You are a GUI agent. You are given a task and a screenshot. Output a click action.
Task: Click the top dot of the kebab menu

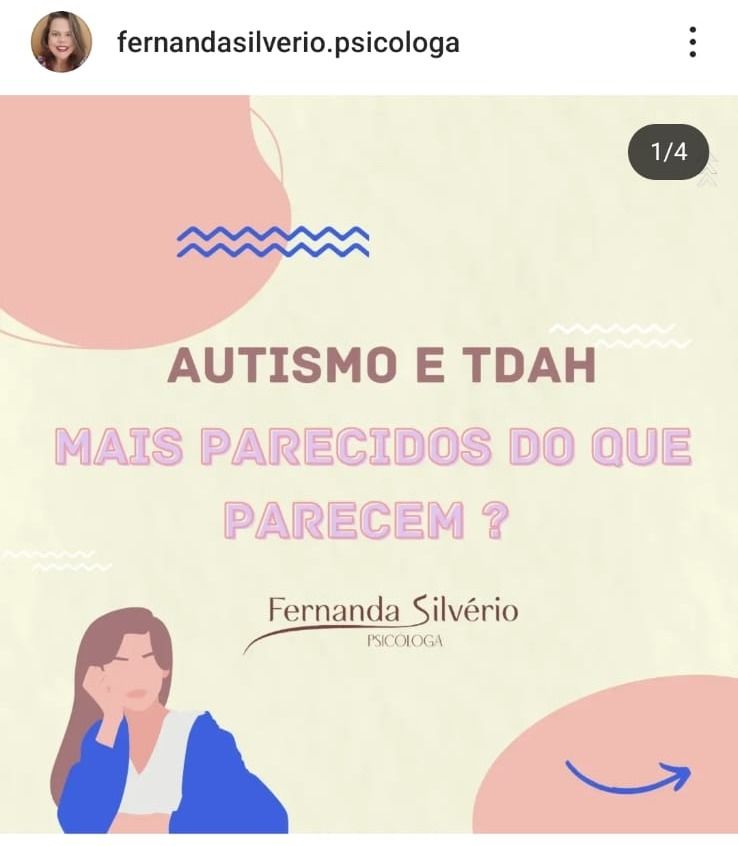click(x=694, y=31)
